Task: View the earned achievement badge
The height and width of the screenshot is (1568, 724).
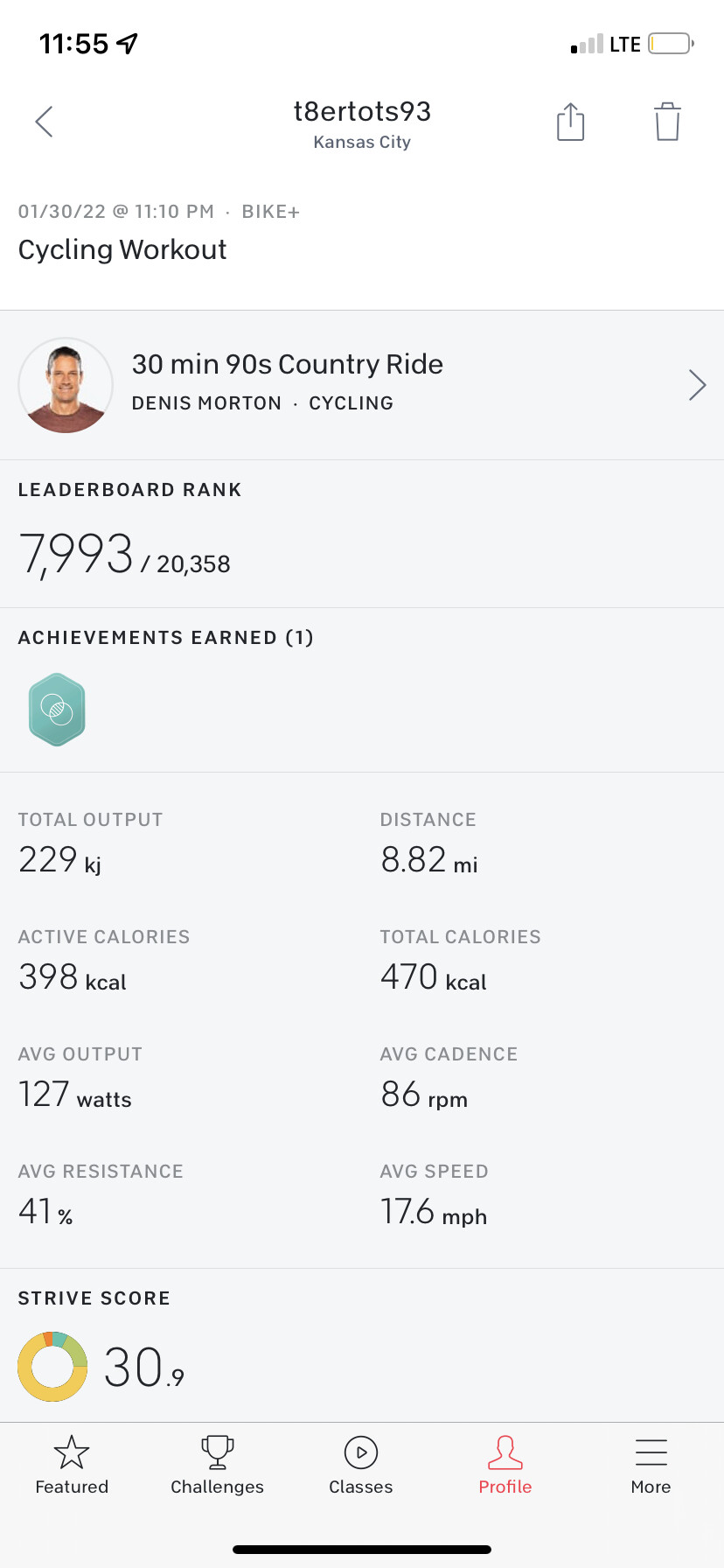Action: click(x=57, y=710)
